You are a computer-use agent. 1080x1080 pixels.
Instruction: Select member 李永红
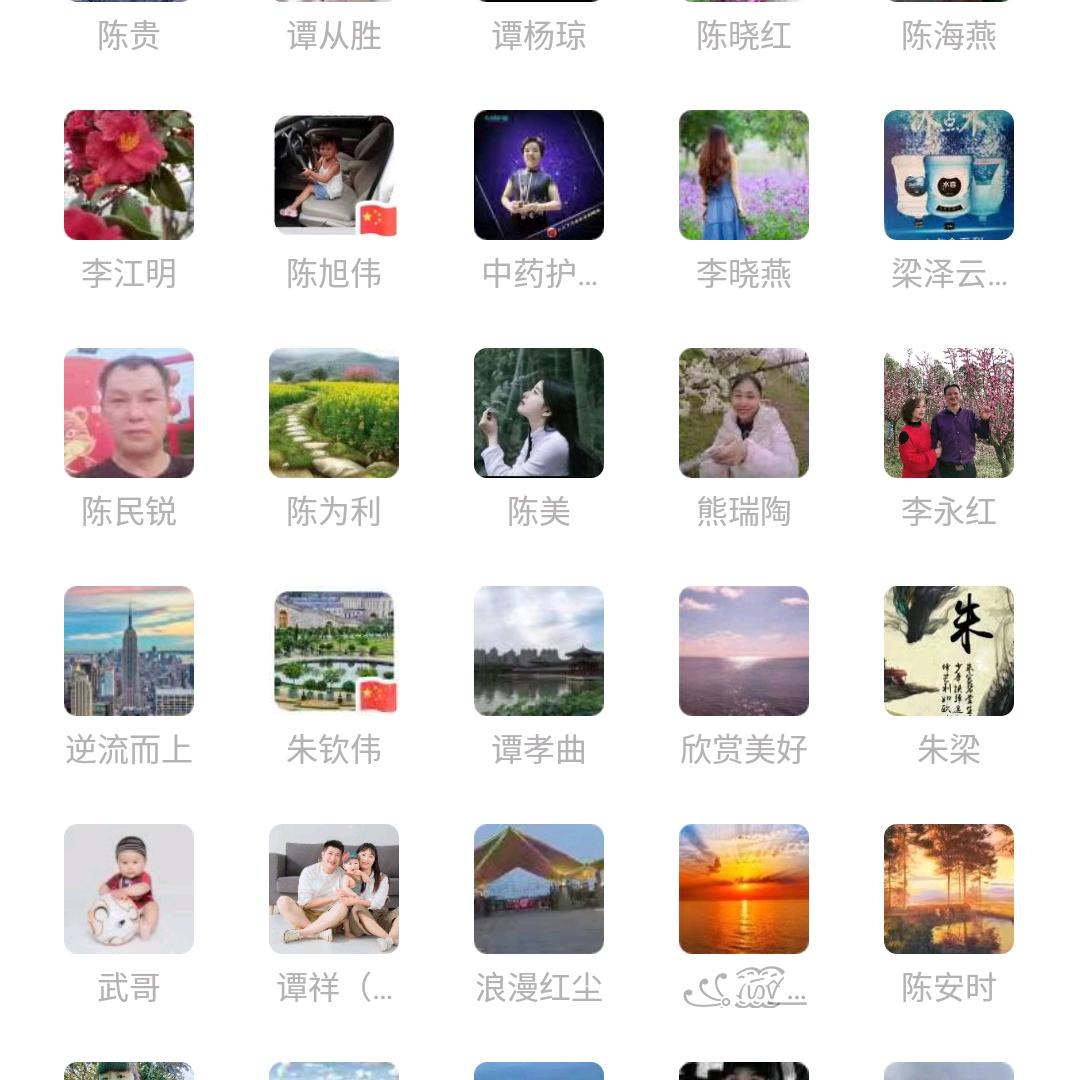tap(949, 413)
